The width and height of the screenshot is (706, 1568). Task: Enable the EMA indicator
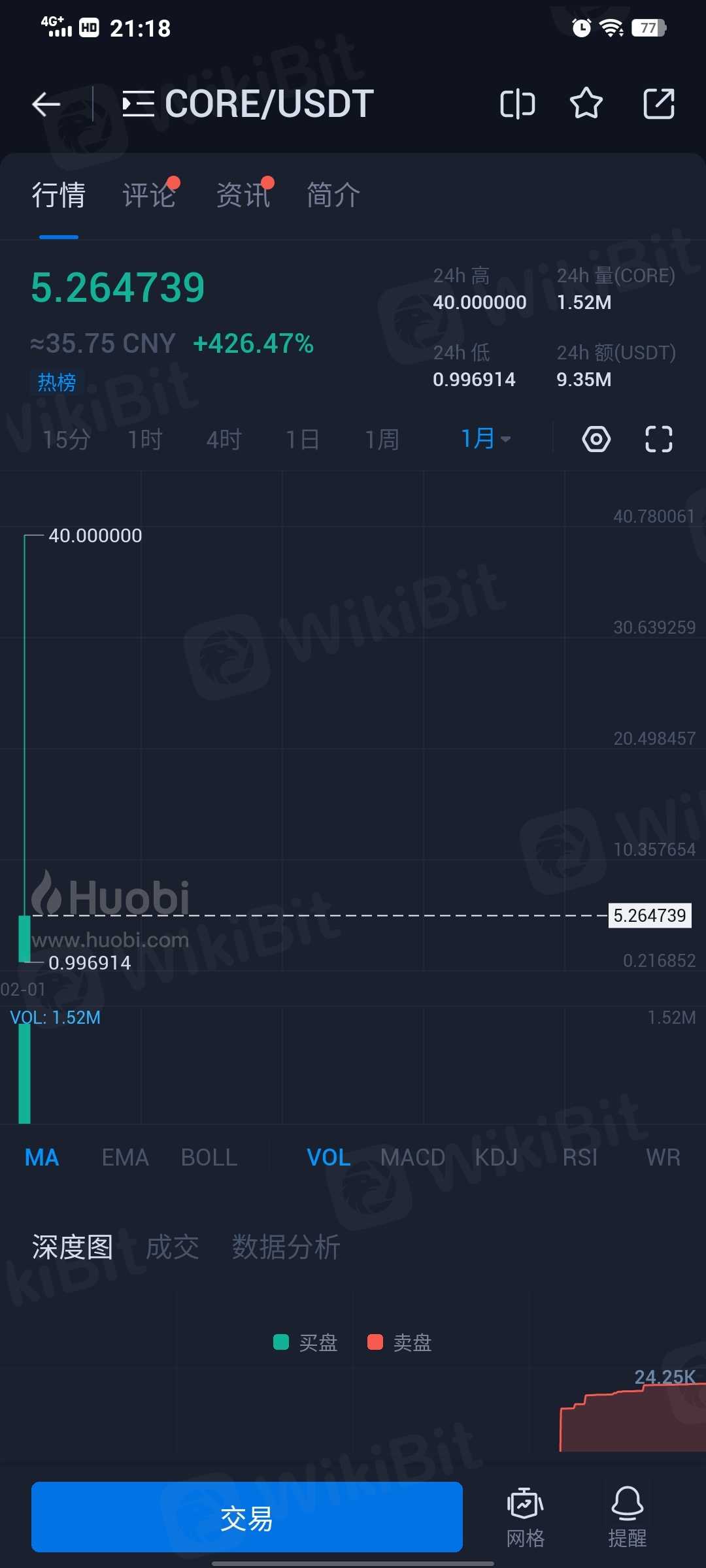tap(125, 1158)
